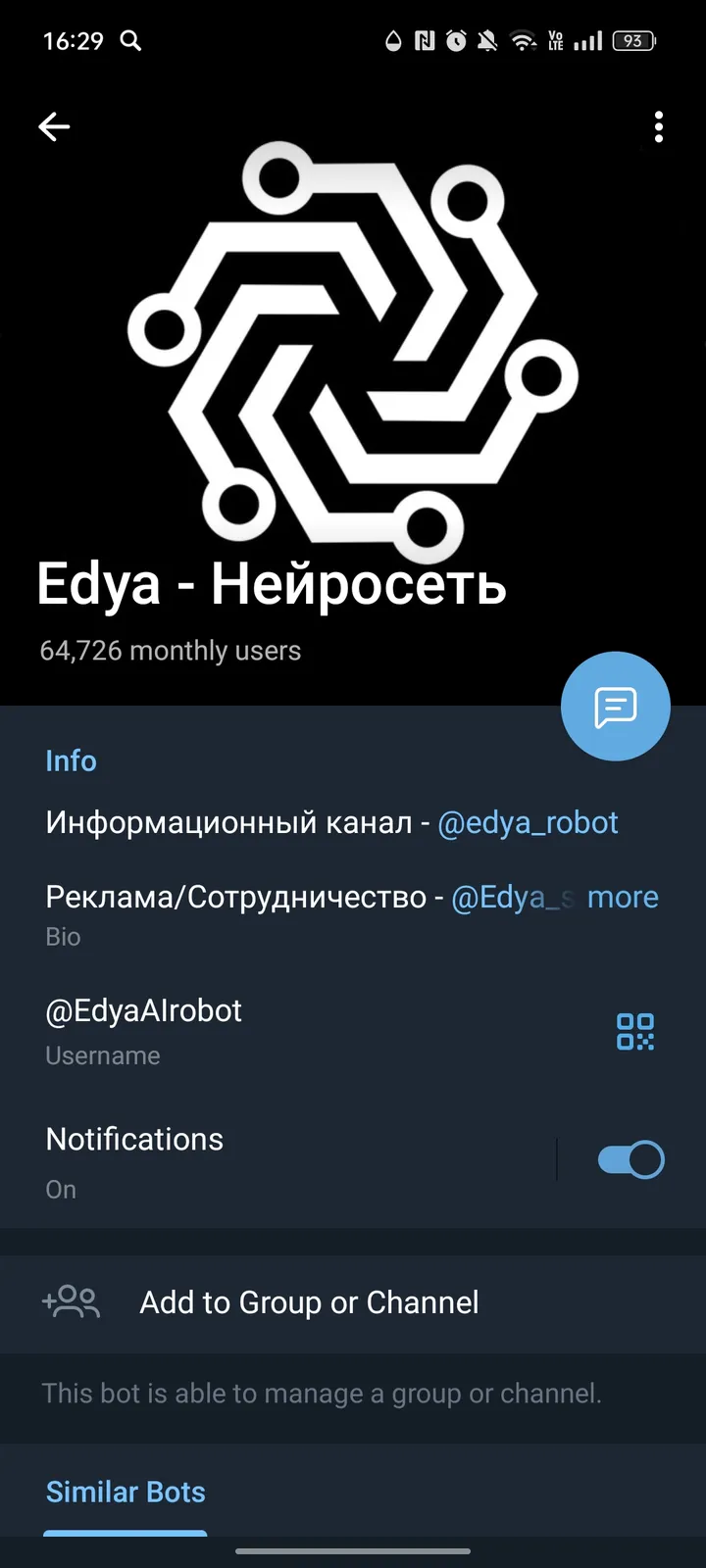This screenshot has height=1568, width=706.
Task: Tap the back arrow to leave profile
Action: [x=54, y=126]
